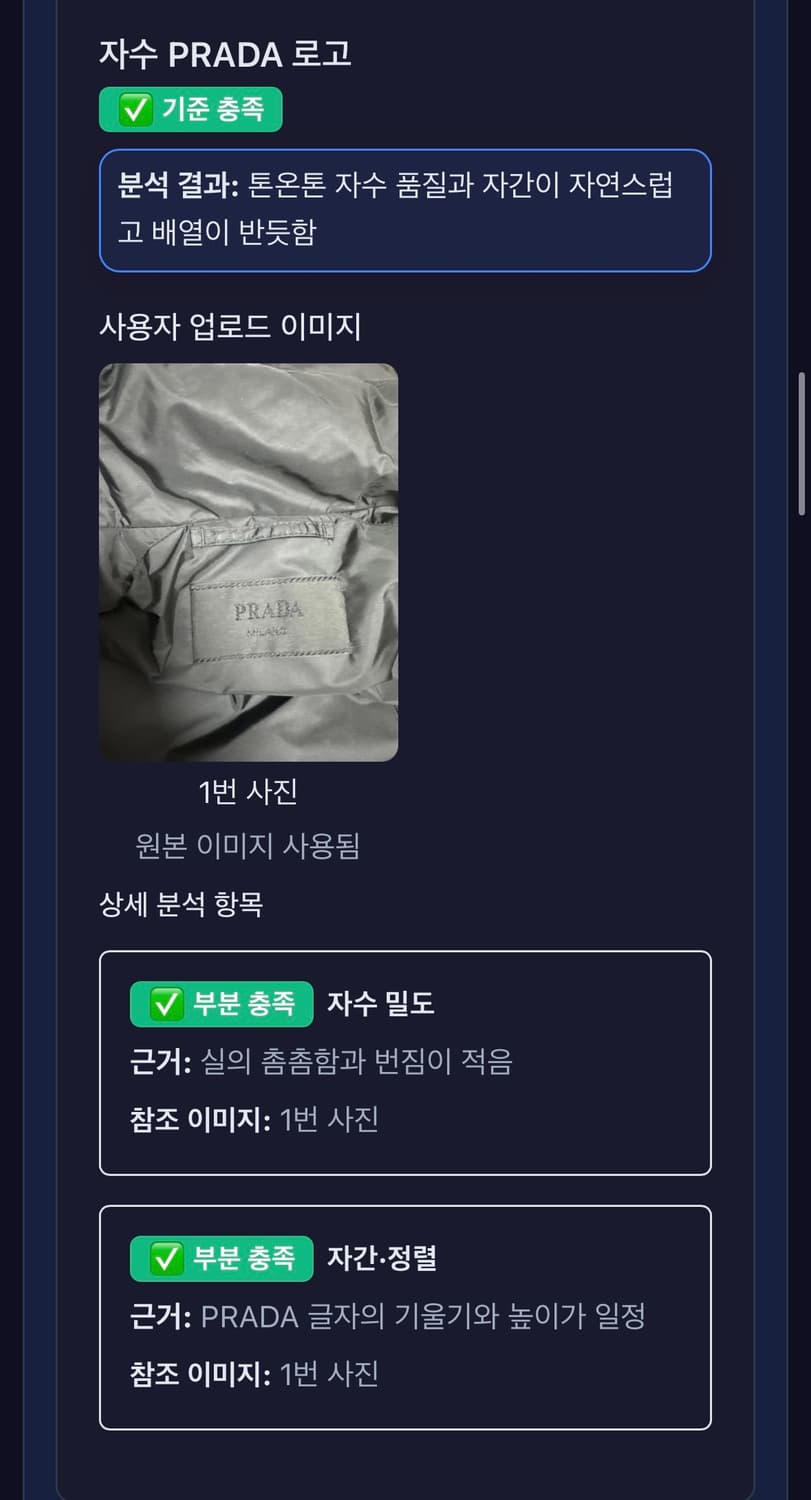Select the 부분 충족 badge in the 자수 밀도 card
Viewport: 811px width, 1500px height.
(220, 1004)
